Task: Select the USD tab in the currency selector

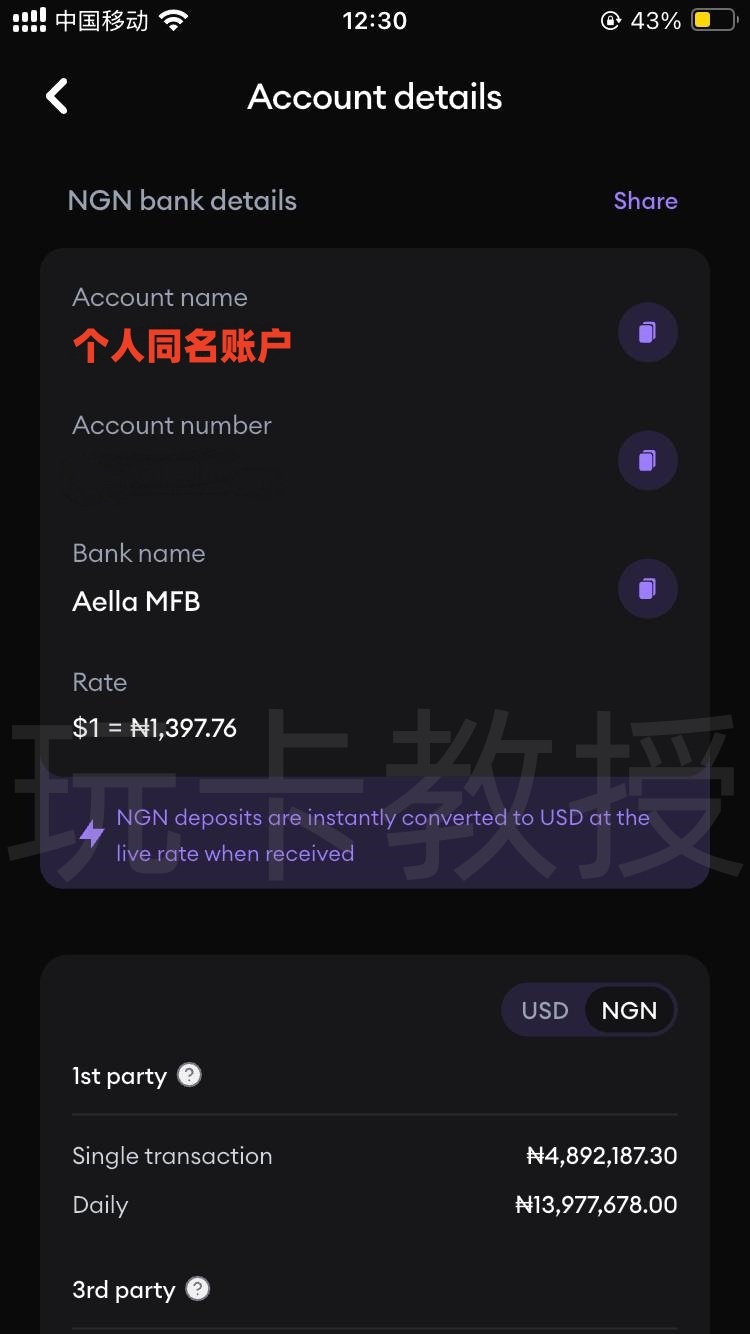Action: coord(545,1010)
